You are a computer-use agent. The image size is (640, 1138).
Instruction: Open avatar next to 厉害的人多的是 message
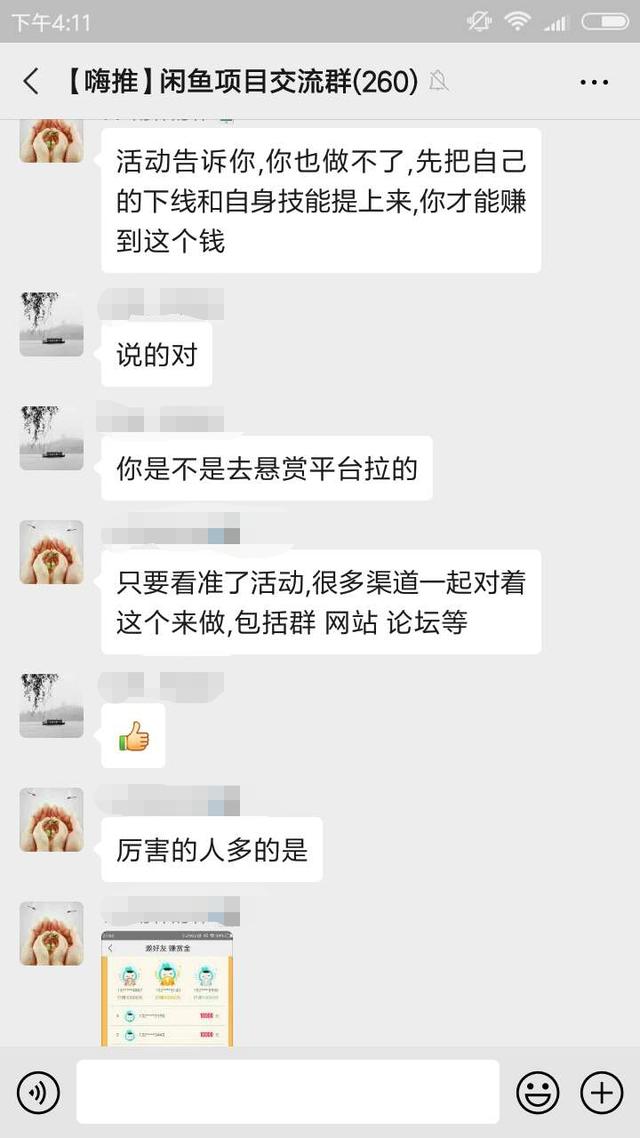(52, 820)
